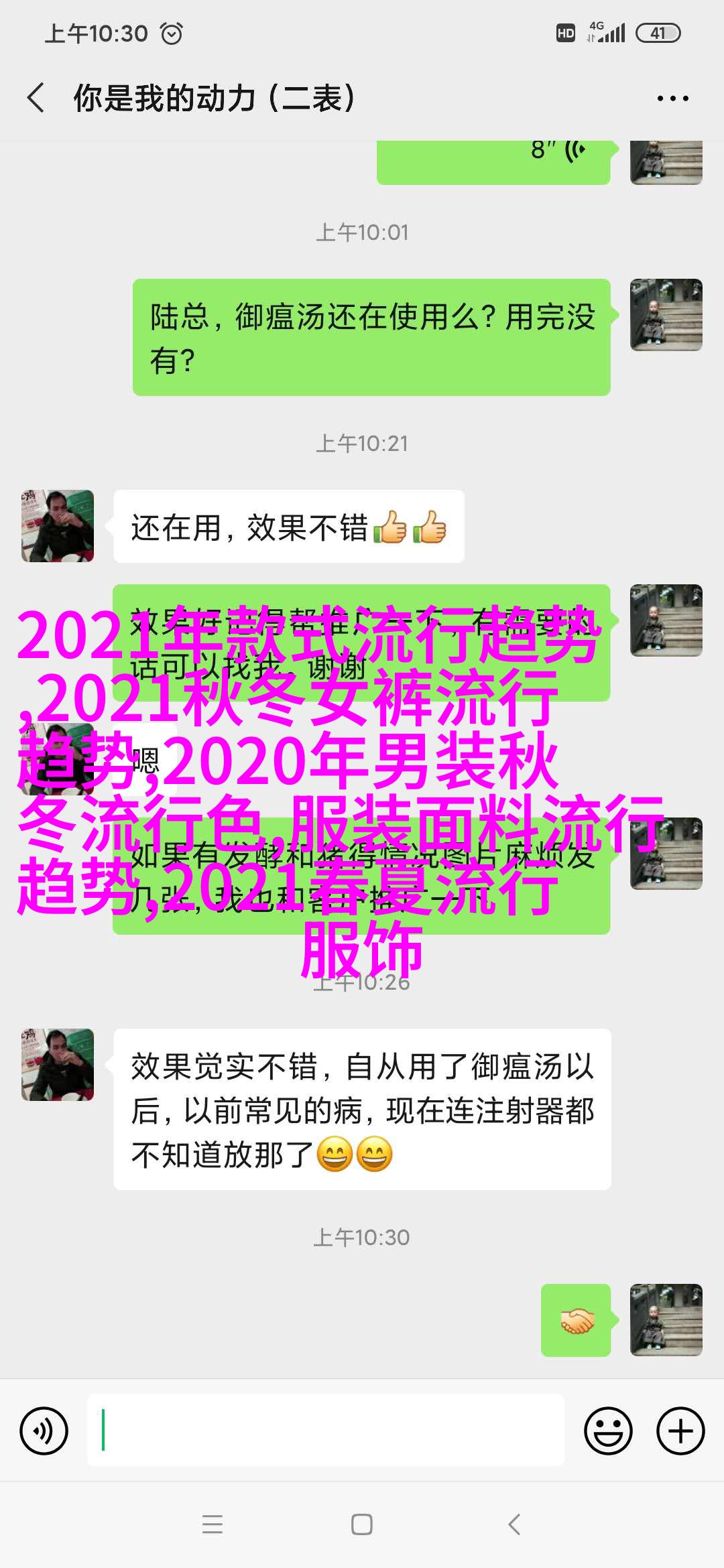Open avatar beside the handshake emoji message
The width and height of the screenshot is (724, 1568).
(666, 1321)
